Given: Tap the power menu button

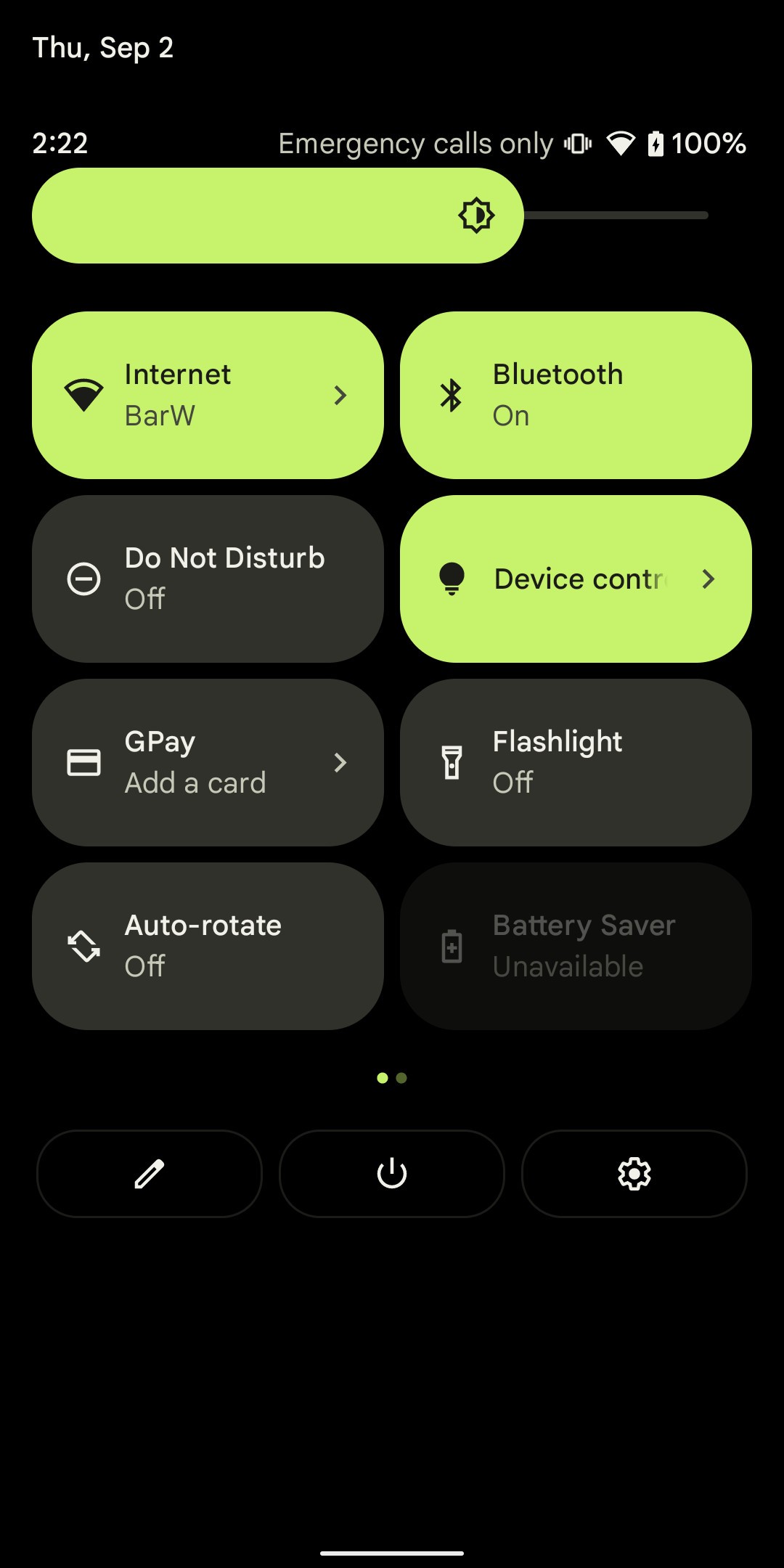Looking at the screenshot, I should click(x=391, y=1174).
